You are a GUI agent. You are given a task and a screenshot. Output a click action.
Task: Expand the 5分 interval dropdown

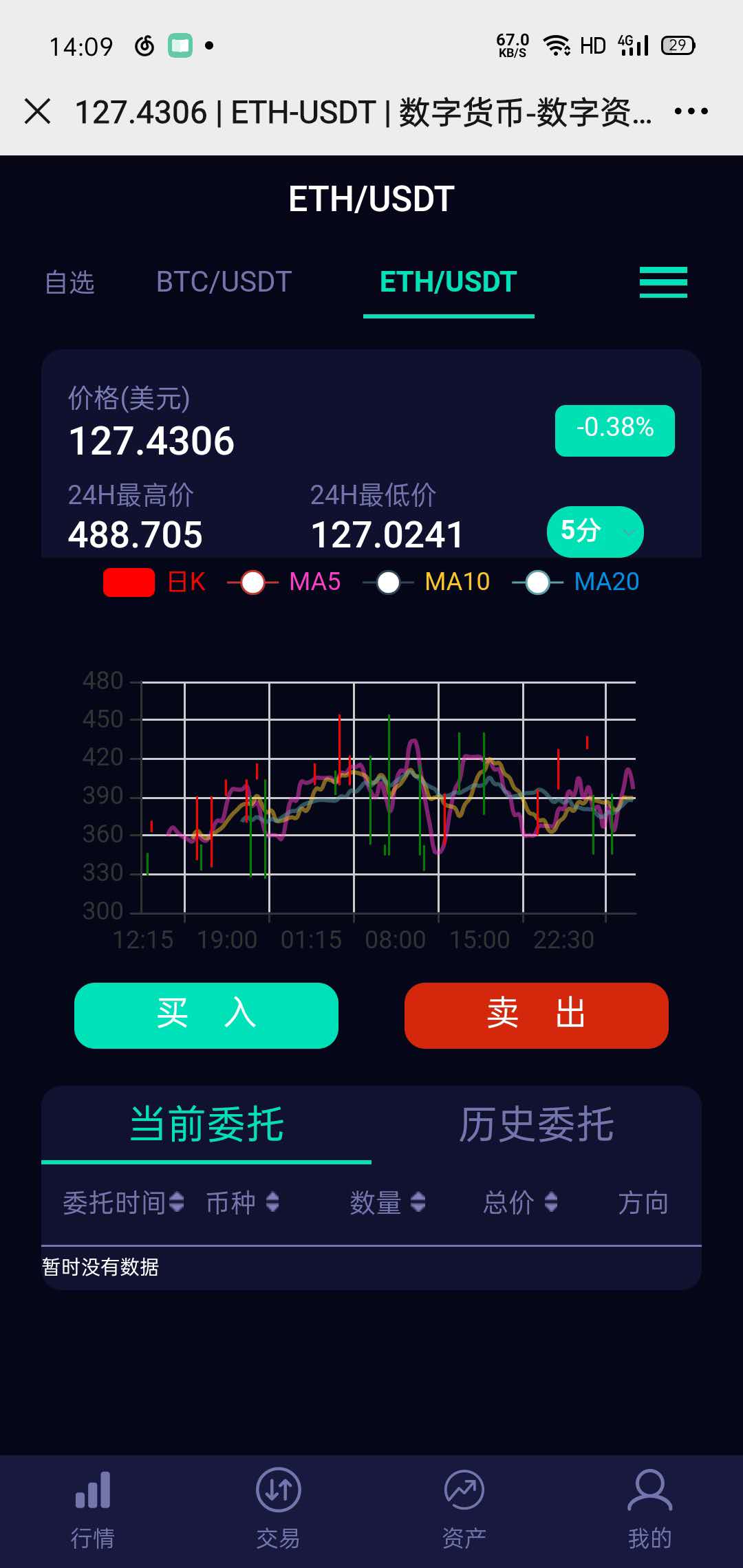click(595, 532)
